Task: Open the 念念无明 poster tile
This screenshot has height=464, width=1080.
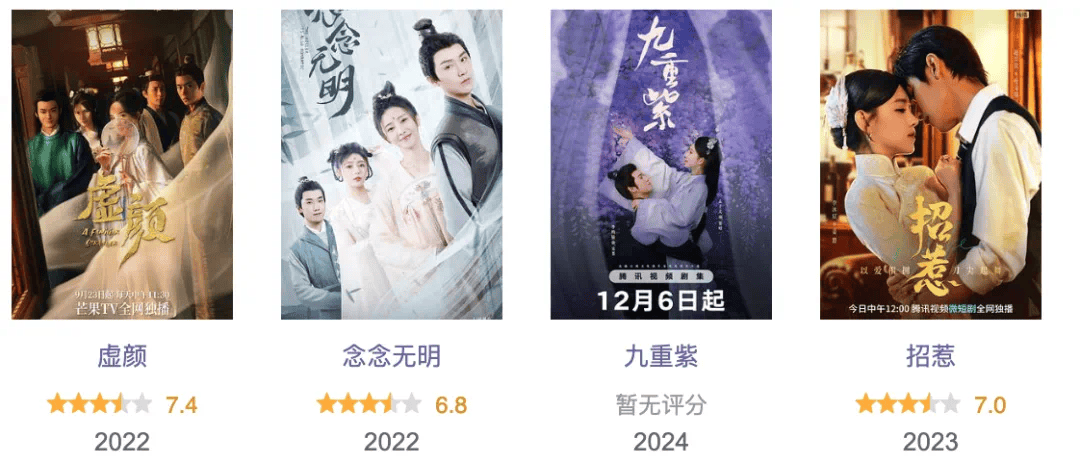Action: click(391, 165)
